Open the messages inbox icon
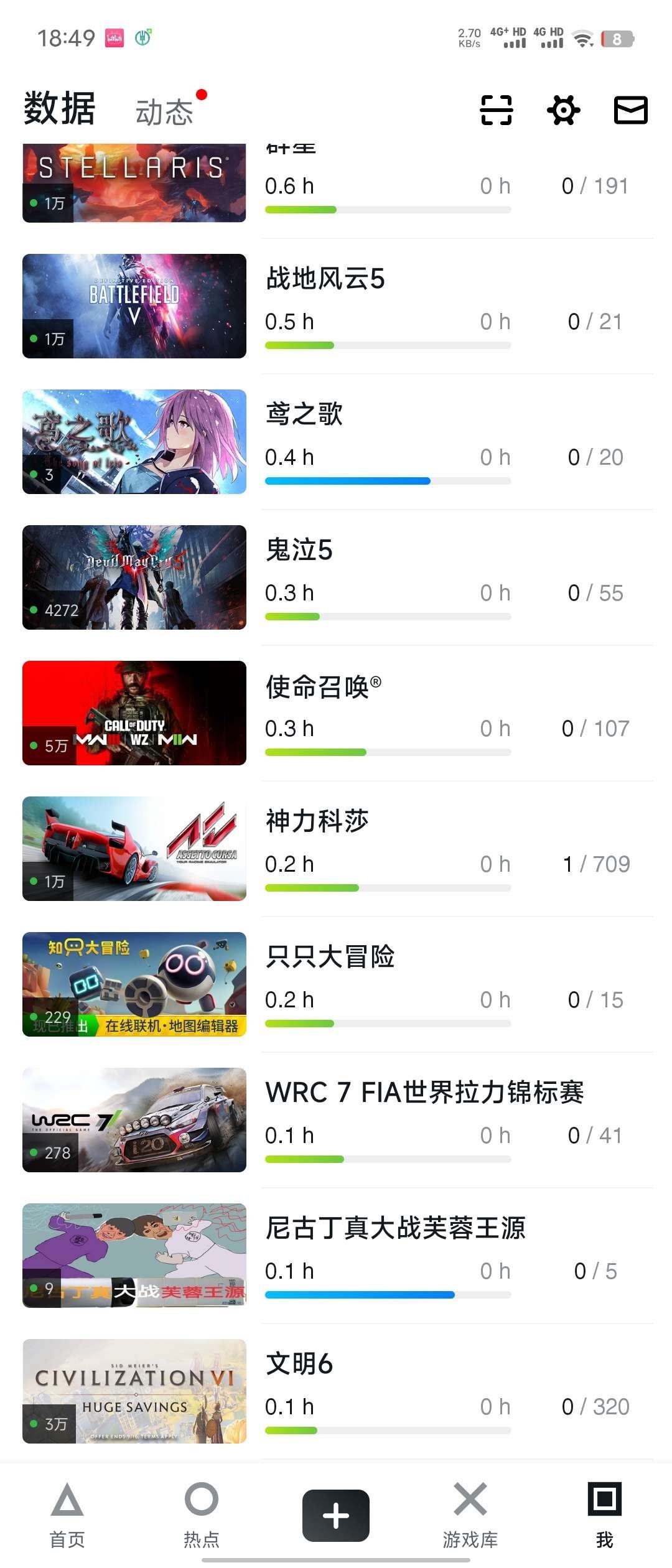The image size is (672, 1568). tap(630, 111)
